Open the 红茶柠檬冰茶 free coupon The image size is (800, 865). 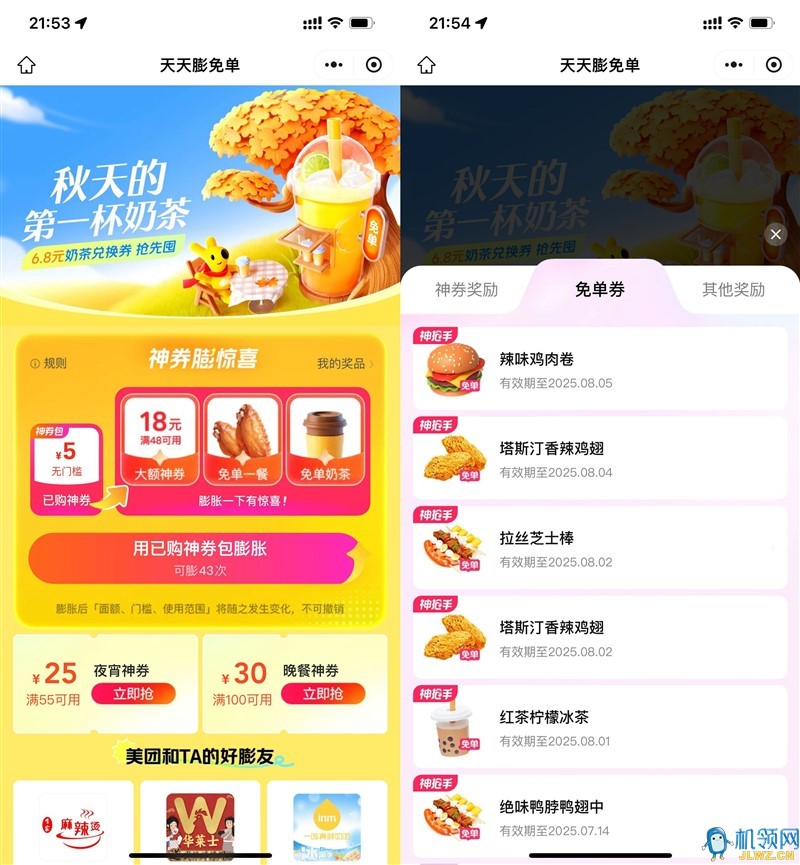coord(600,727)
